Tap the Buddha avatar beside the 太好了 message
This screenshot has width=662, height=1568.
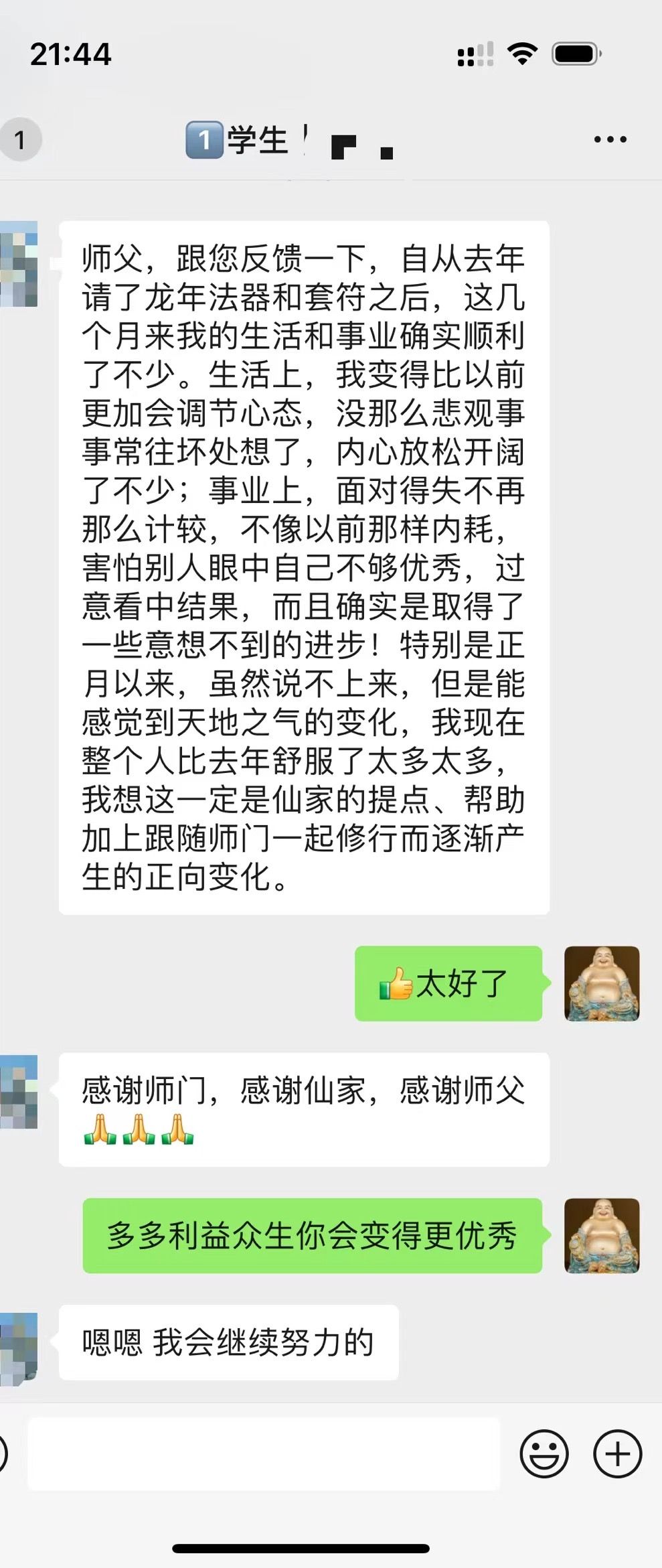pyautogui.click(x=601, y=985)
